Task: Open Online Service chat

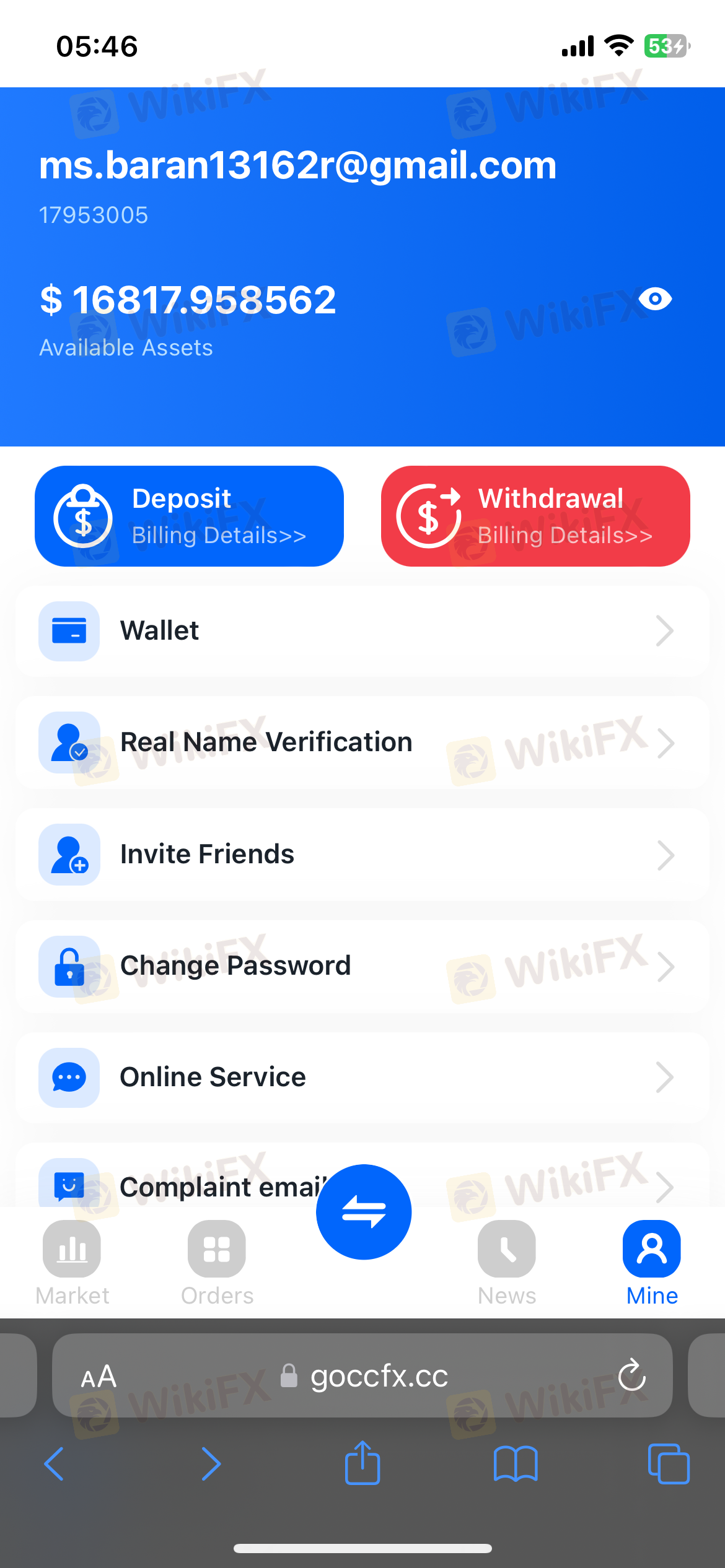Action: coord(362,1078)
